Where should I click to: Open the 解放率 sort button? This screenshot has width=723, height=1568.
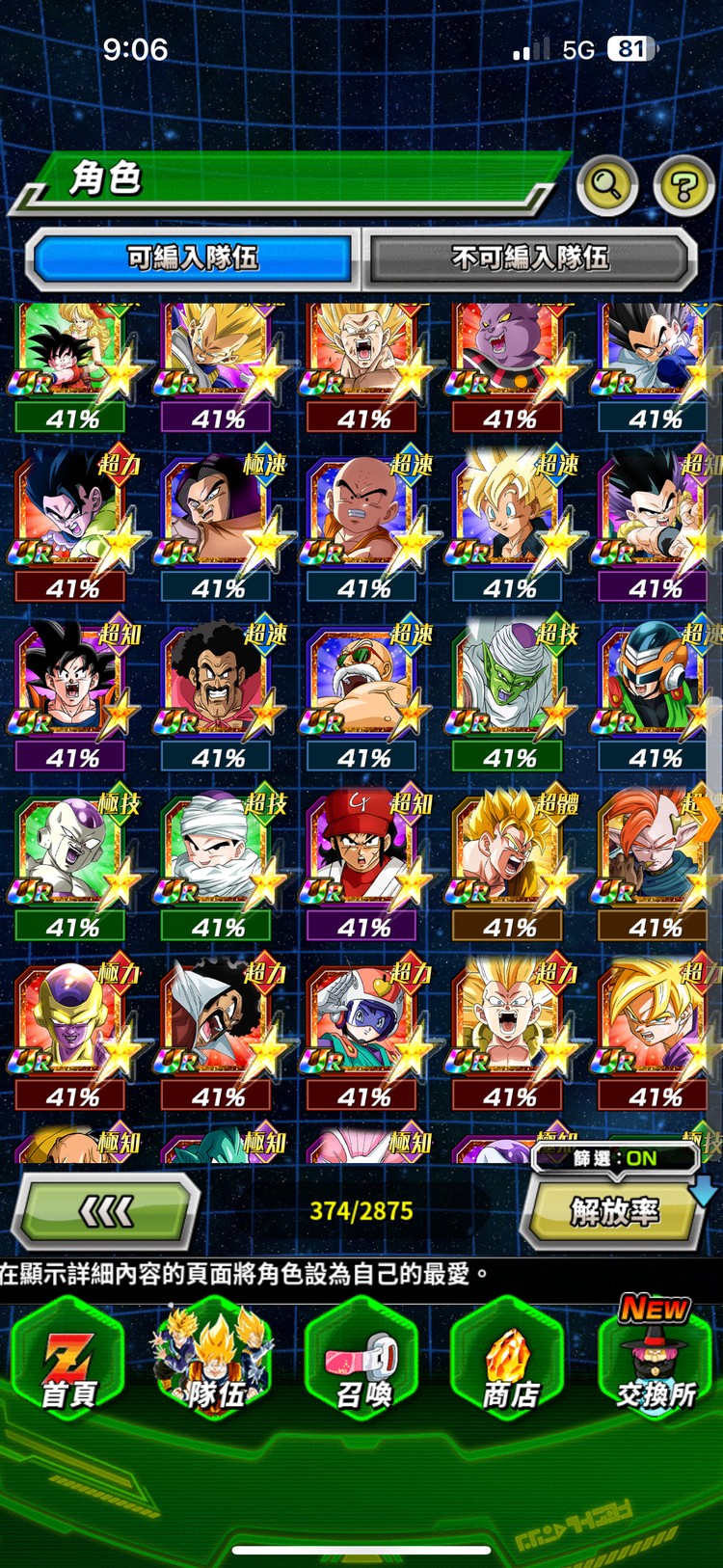click(x=614, y=1213)
